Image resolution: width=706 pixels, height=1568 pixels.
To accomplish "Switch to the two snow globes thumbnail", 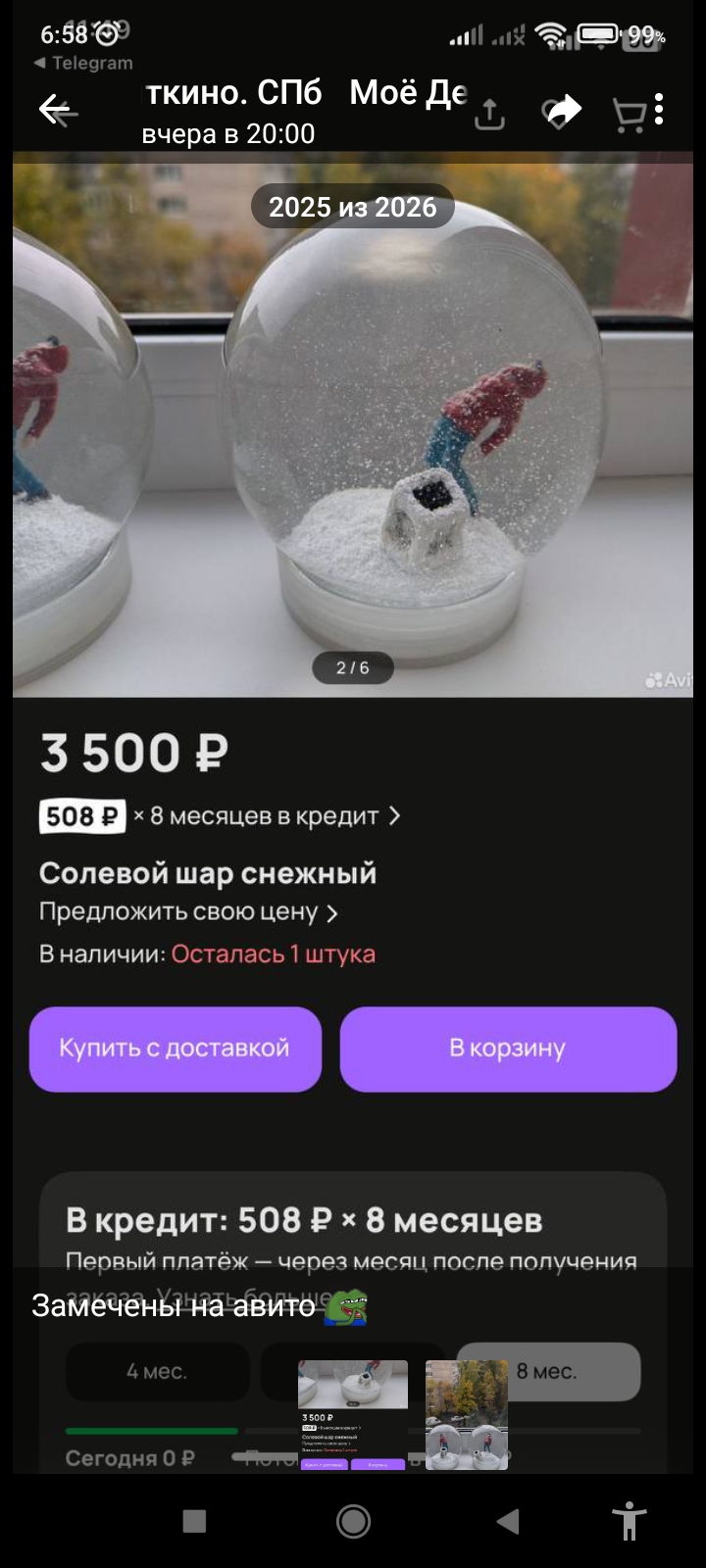I will [x=467, y=1414].
